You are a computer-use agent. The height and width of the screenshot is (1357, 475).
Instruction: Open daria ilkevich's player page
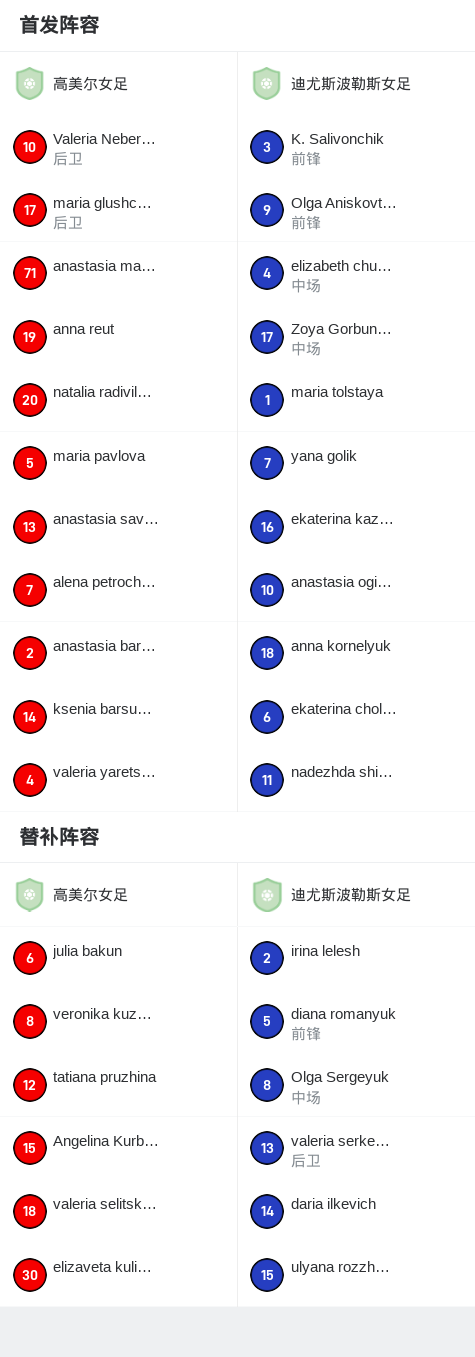(x=356, y=1212)
